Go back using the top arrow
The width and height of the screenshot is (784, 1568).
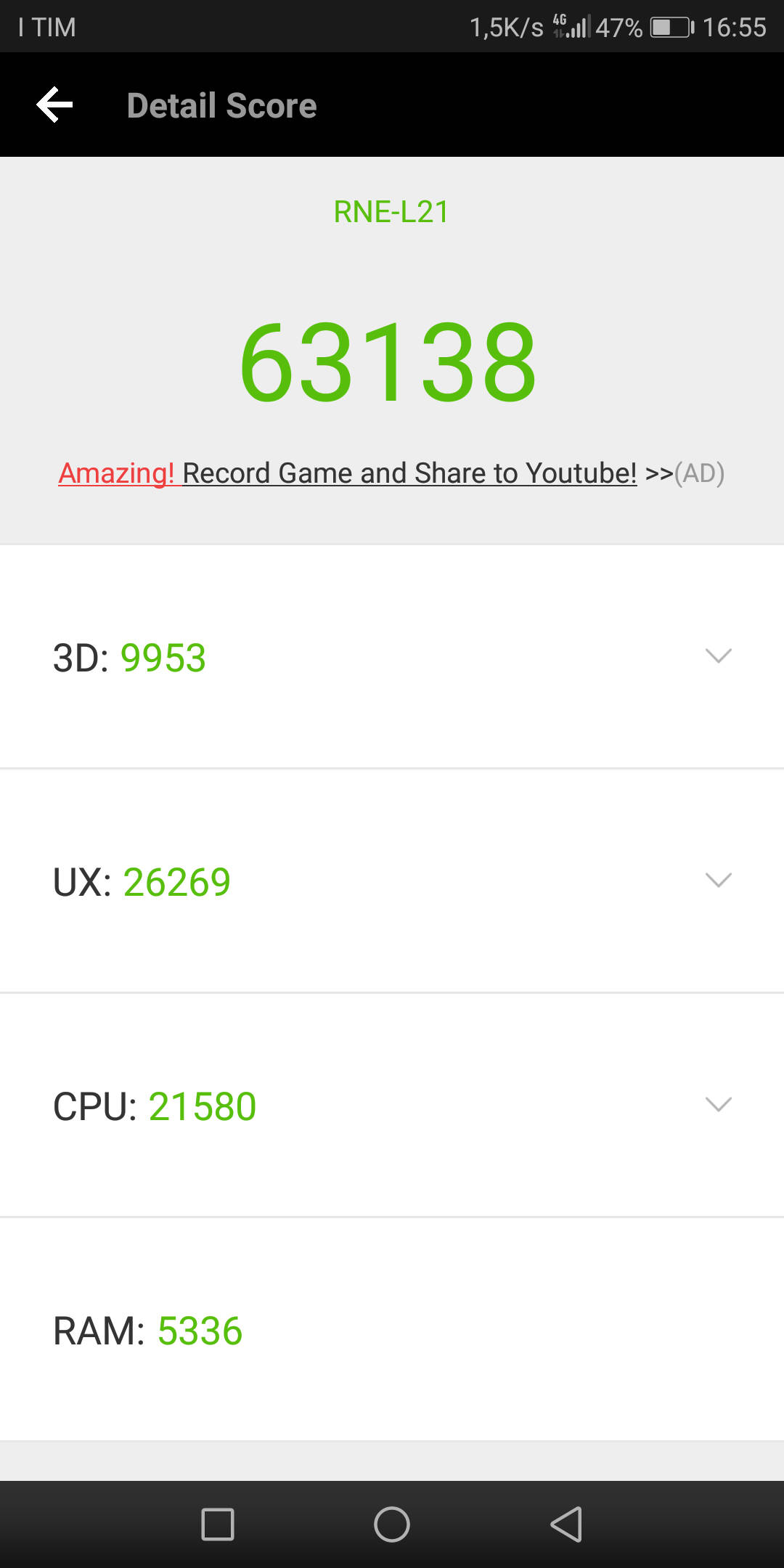pos(55,105)
